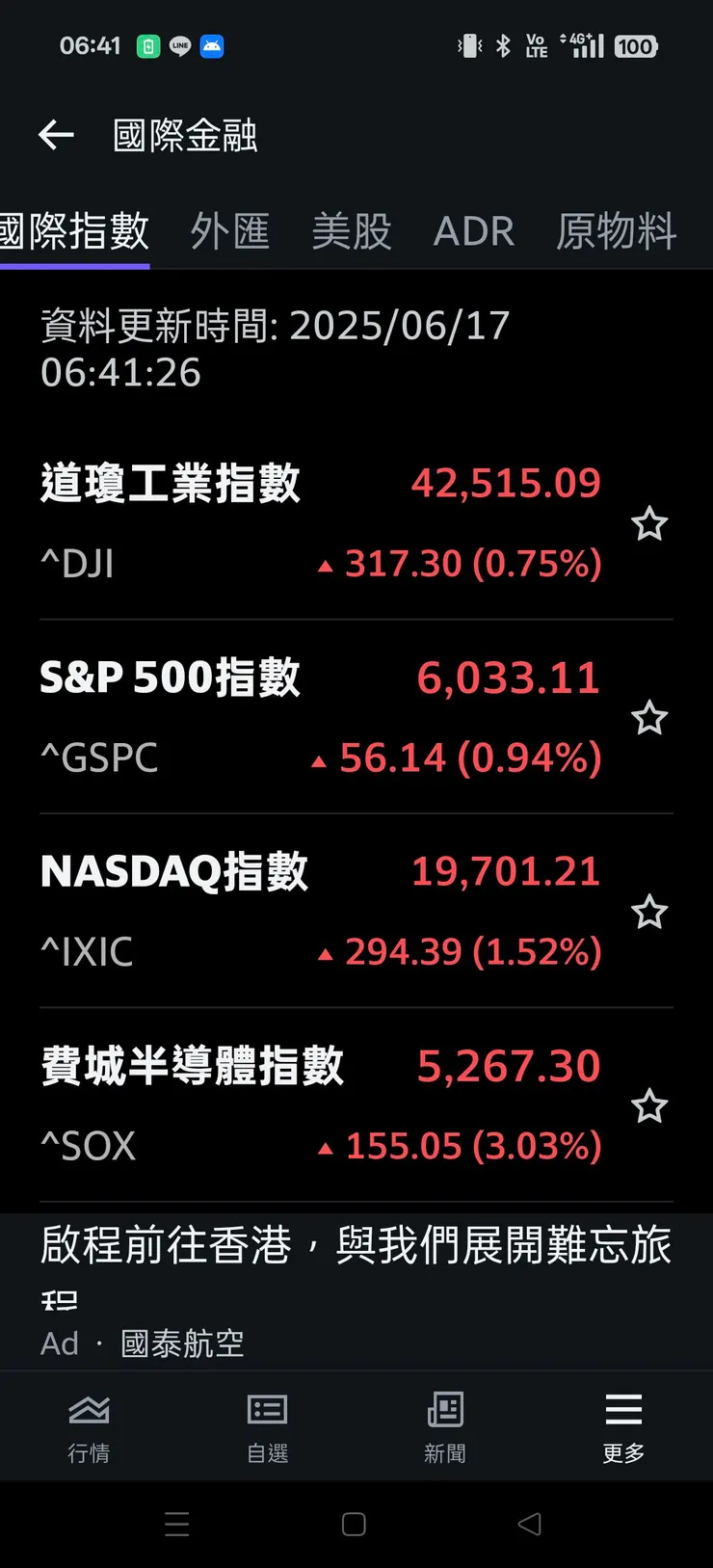Viewport: 713px width, 1568px height.
Task: Open 道瓊工業指數 details
Action: pyautogui.click(x=318, y=522)
